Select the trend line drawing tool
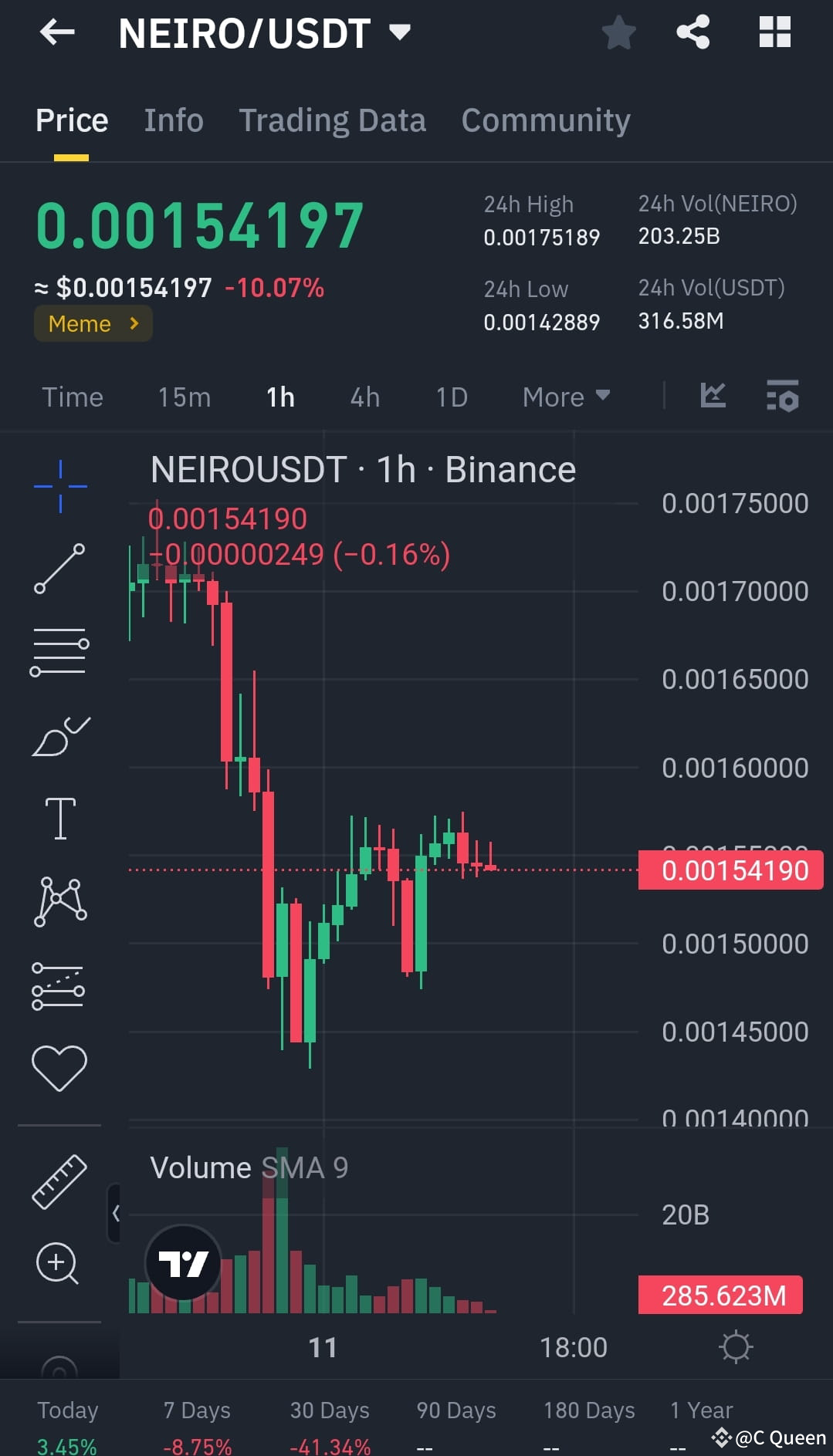Viewport: 833px width, 1456px height. pos(59,569)
